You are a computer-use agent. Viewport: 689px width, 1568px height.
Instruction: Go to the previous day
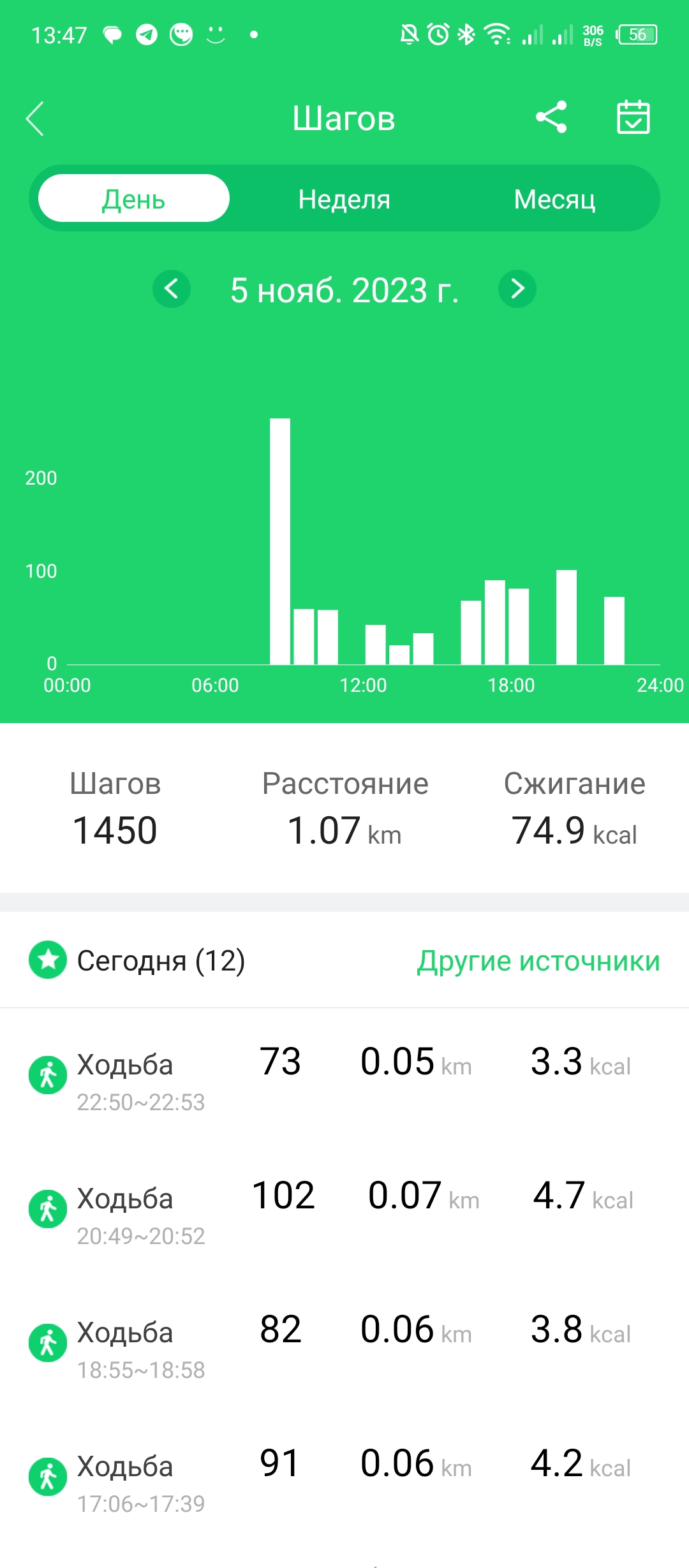pos(172,289)
